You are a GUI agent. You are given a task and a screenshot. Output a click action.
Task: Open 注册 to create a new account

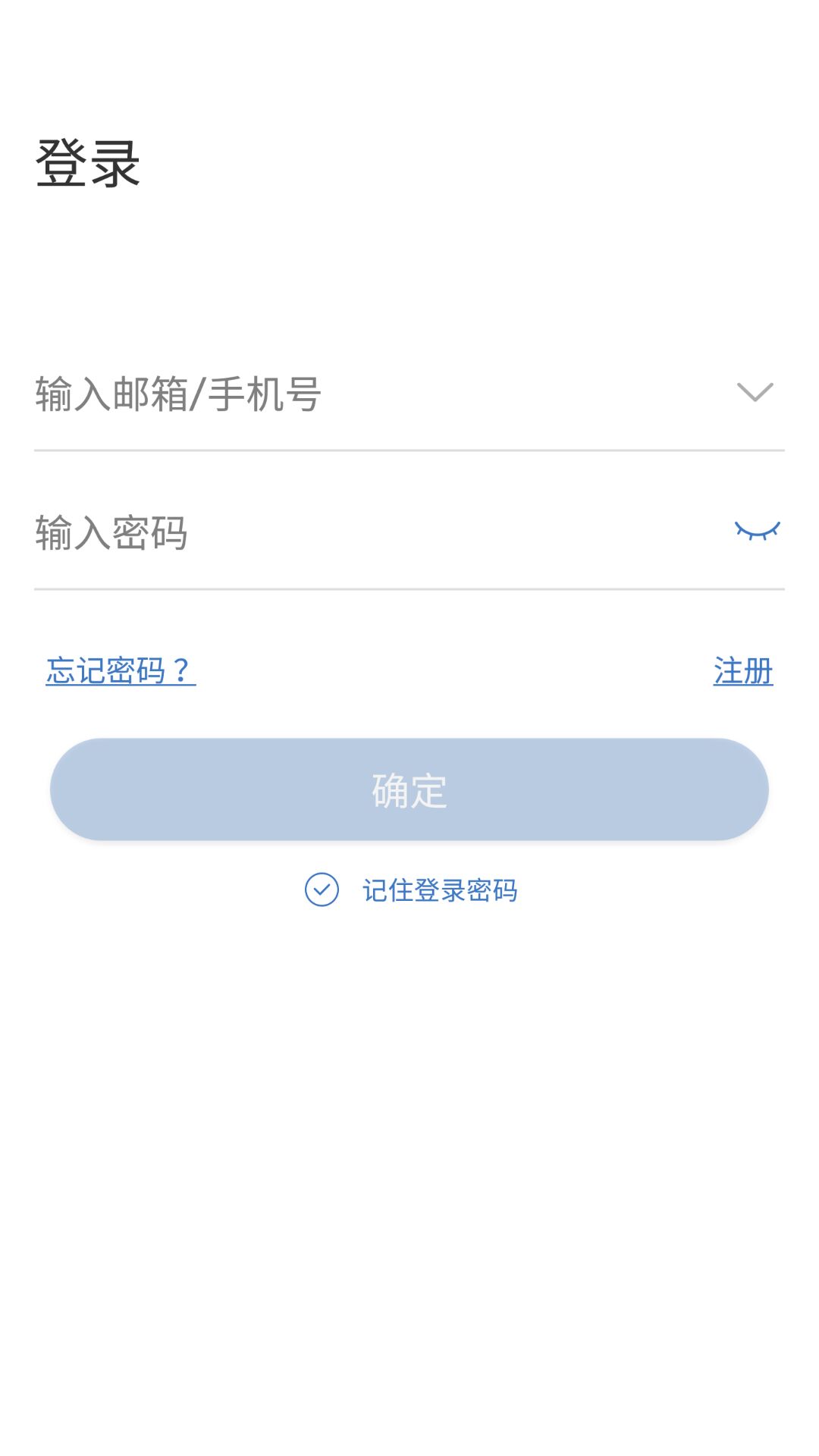[x=743, y=670]
